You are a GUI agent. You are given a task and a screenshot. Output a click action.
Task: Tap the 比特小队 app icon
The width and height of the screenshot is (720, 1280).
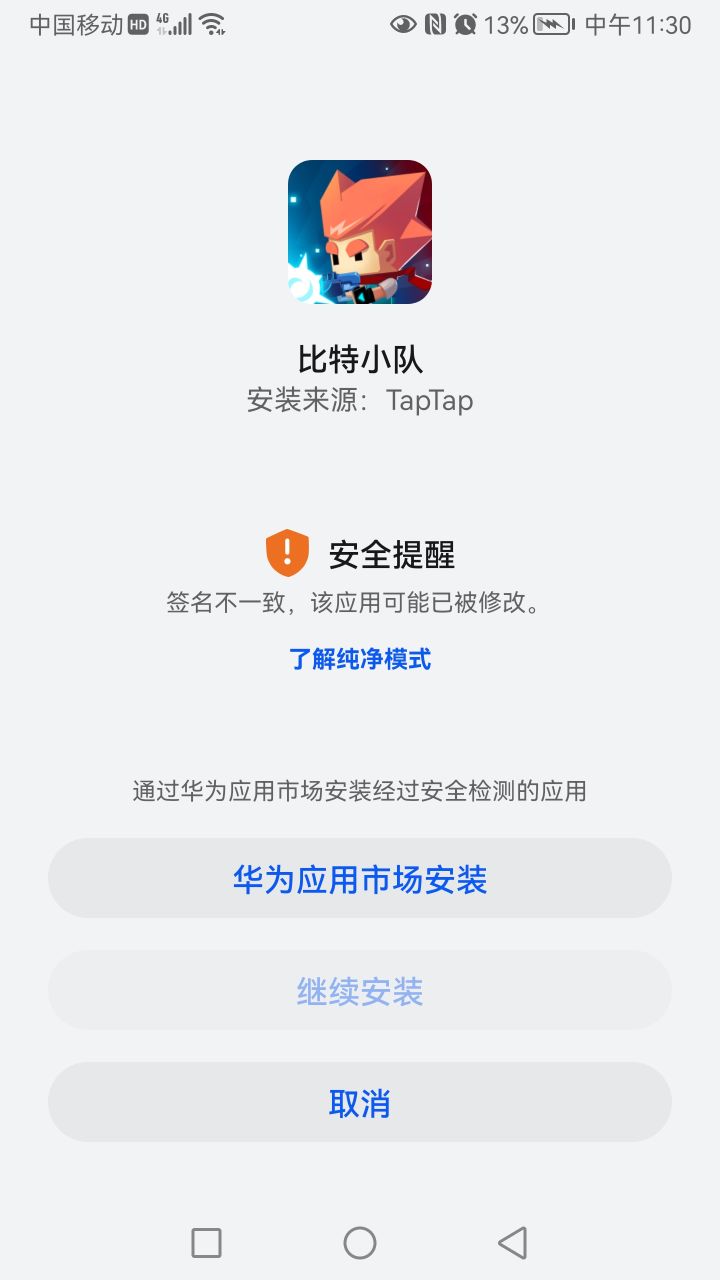pyautogui.click(x=360, y=231)
